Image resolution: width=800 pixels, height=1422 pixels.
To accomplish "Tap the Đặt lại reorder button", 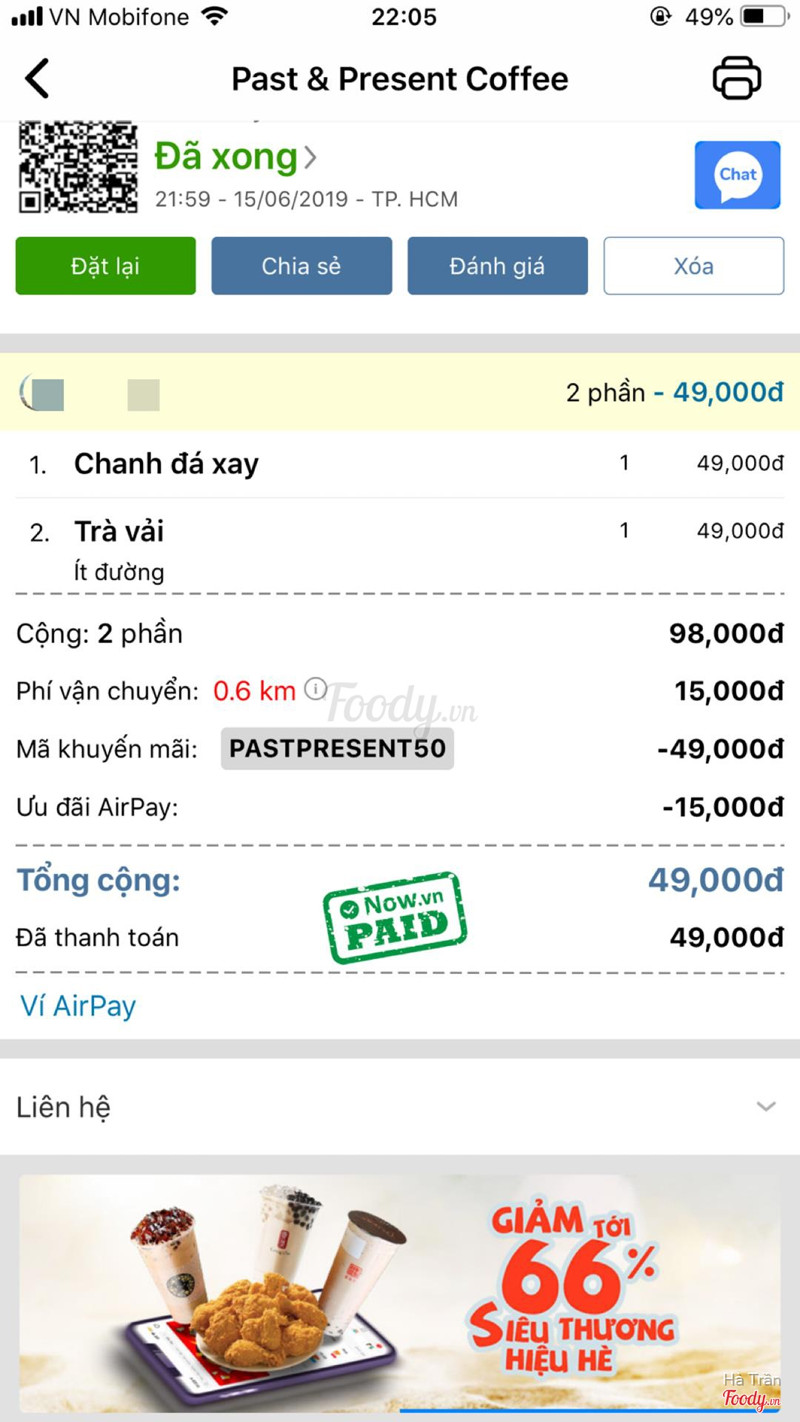I will (105, 266).
